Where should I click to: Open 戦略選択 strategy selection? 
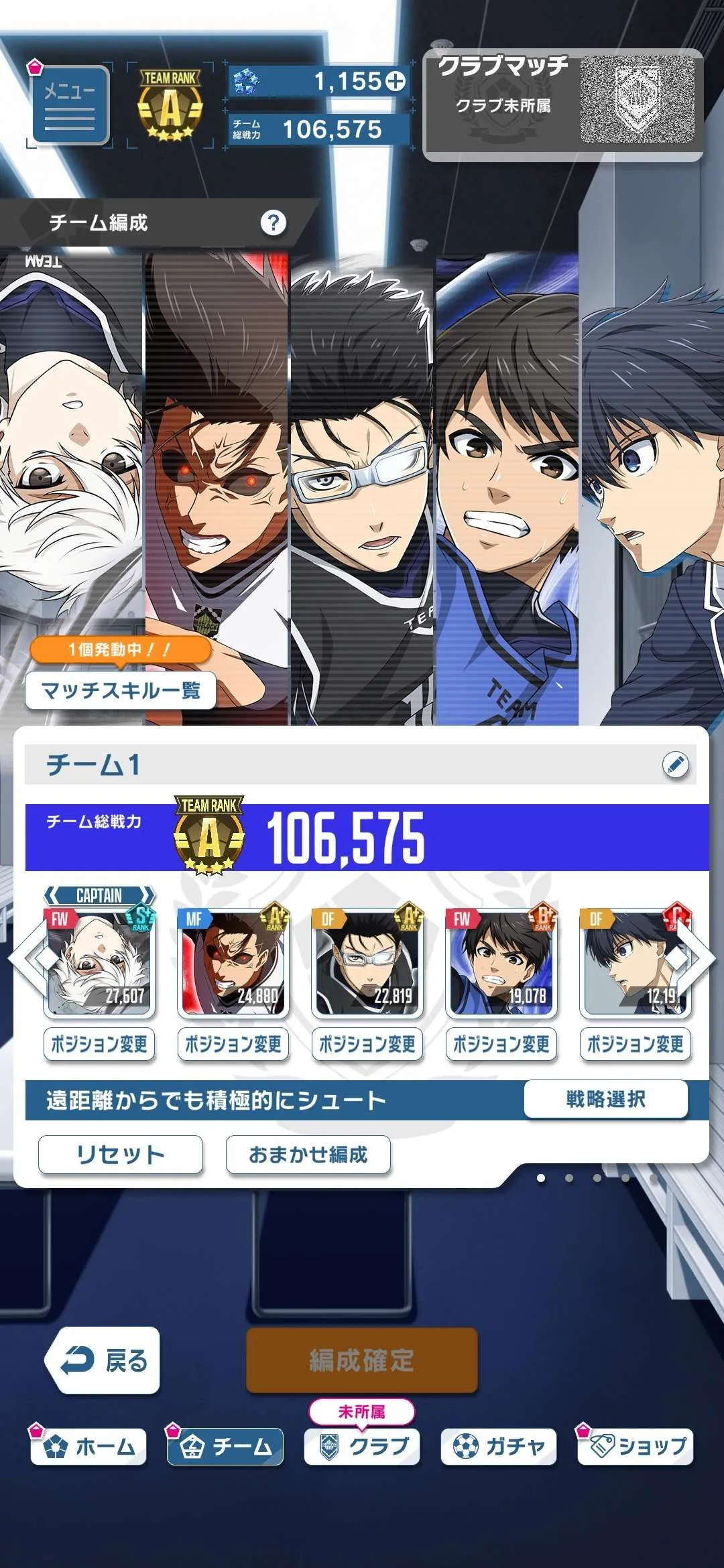(605, 1099)
